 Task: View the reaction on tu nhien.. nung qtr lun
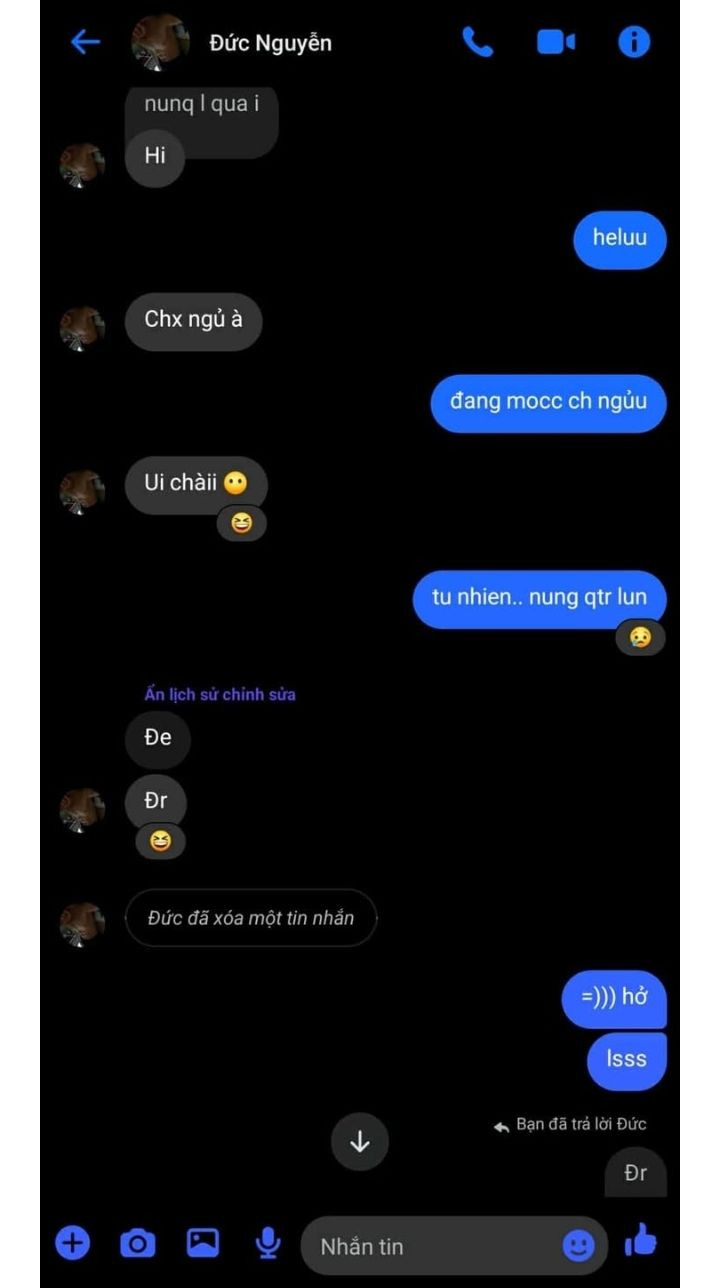point(640,636)
